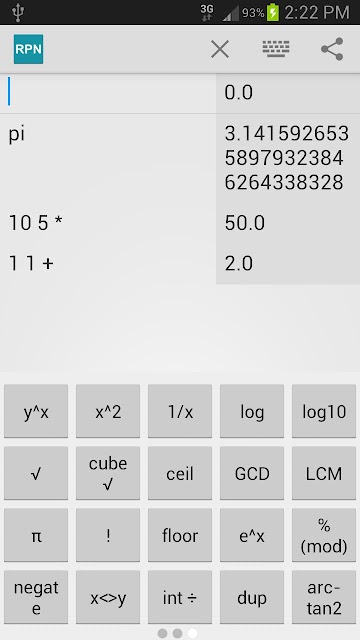
Task: Tap the cube √ key
Action: click(108, 473)
